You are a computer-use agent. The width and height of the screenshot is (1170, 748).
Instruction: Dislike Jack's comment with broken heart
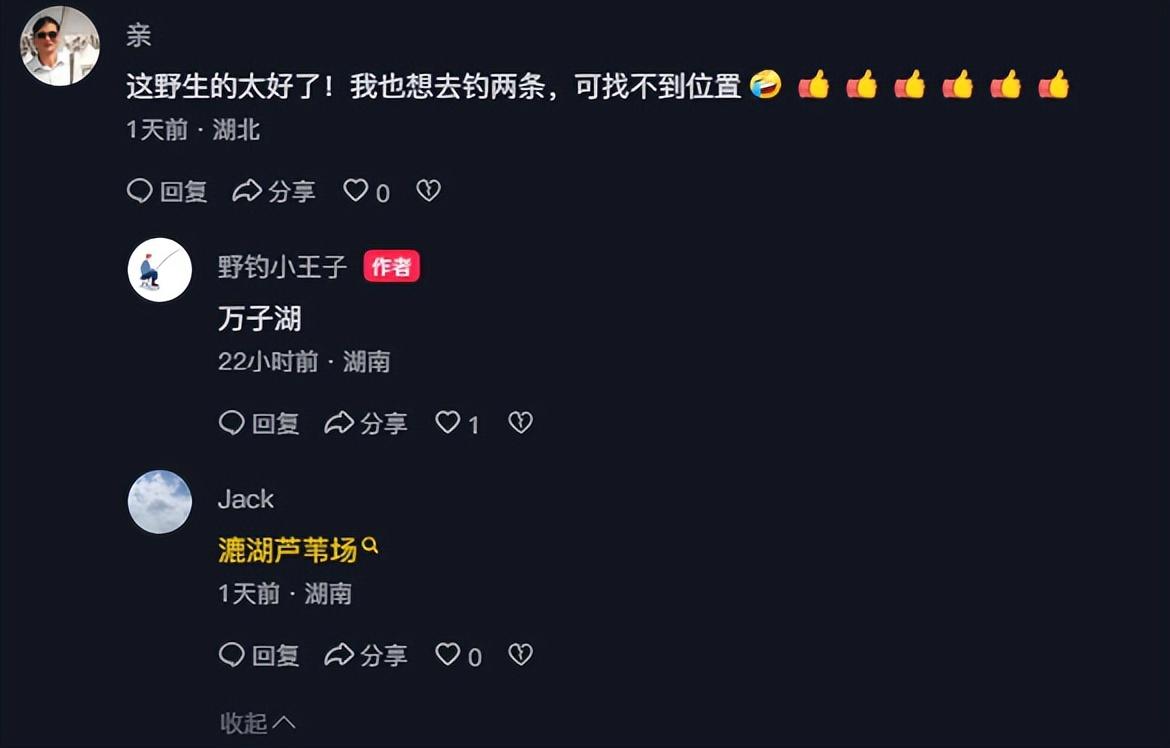(521, 655)
